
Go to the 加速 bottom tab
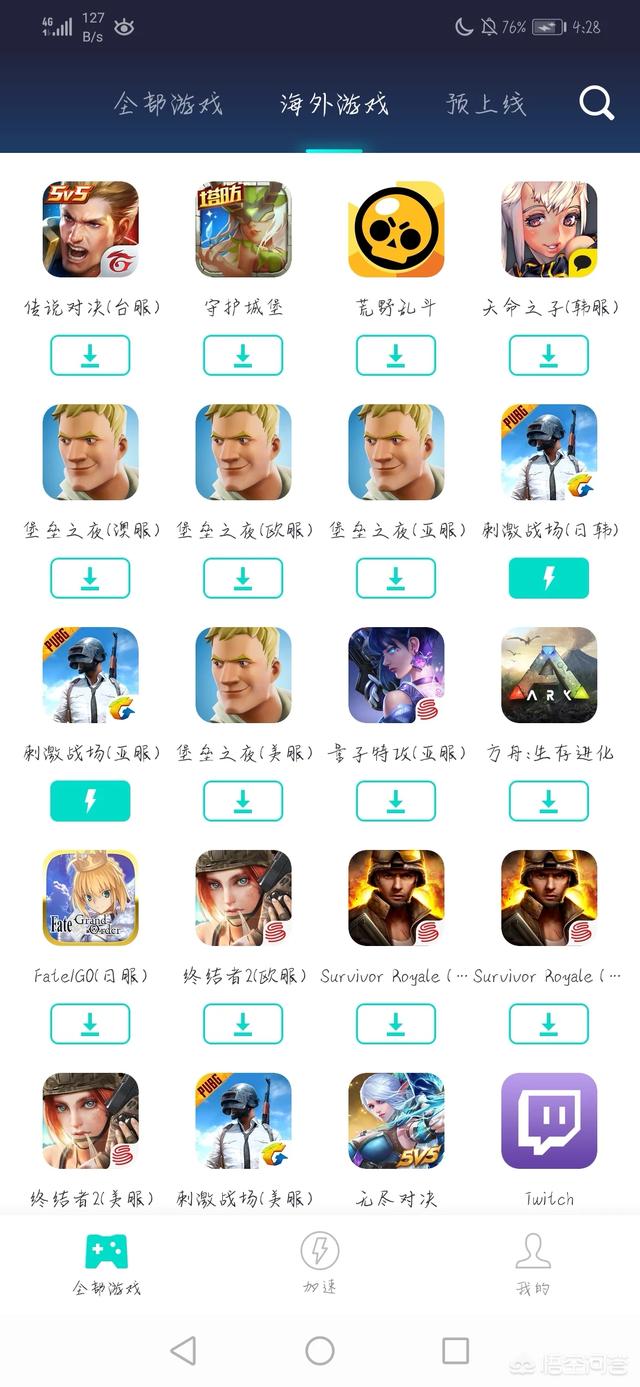(x=320, y=1264)
